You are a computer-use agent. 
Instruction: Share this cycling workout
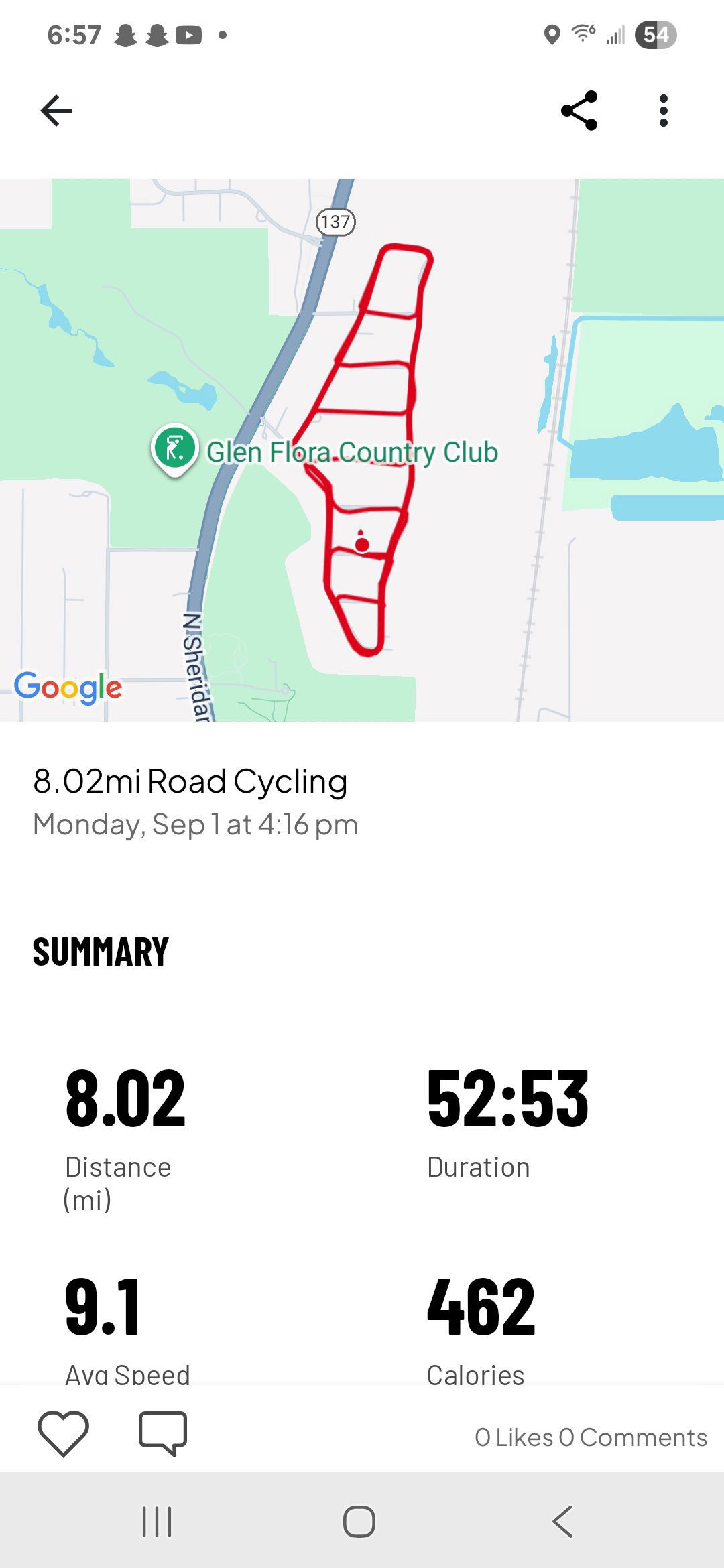click(579, 111)
